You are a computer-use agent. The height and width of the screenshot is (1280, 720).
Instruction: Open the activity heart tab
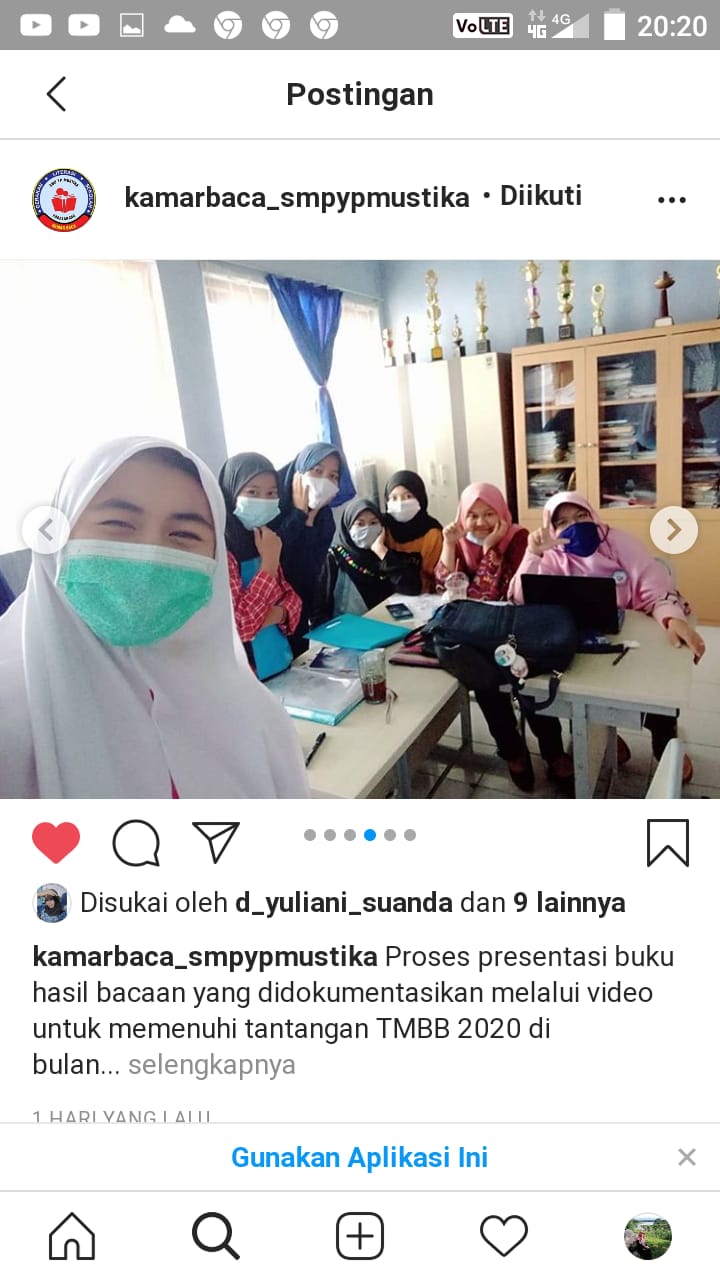point(504,1236)
